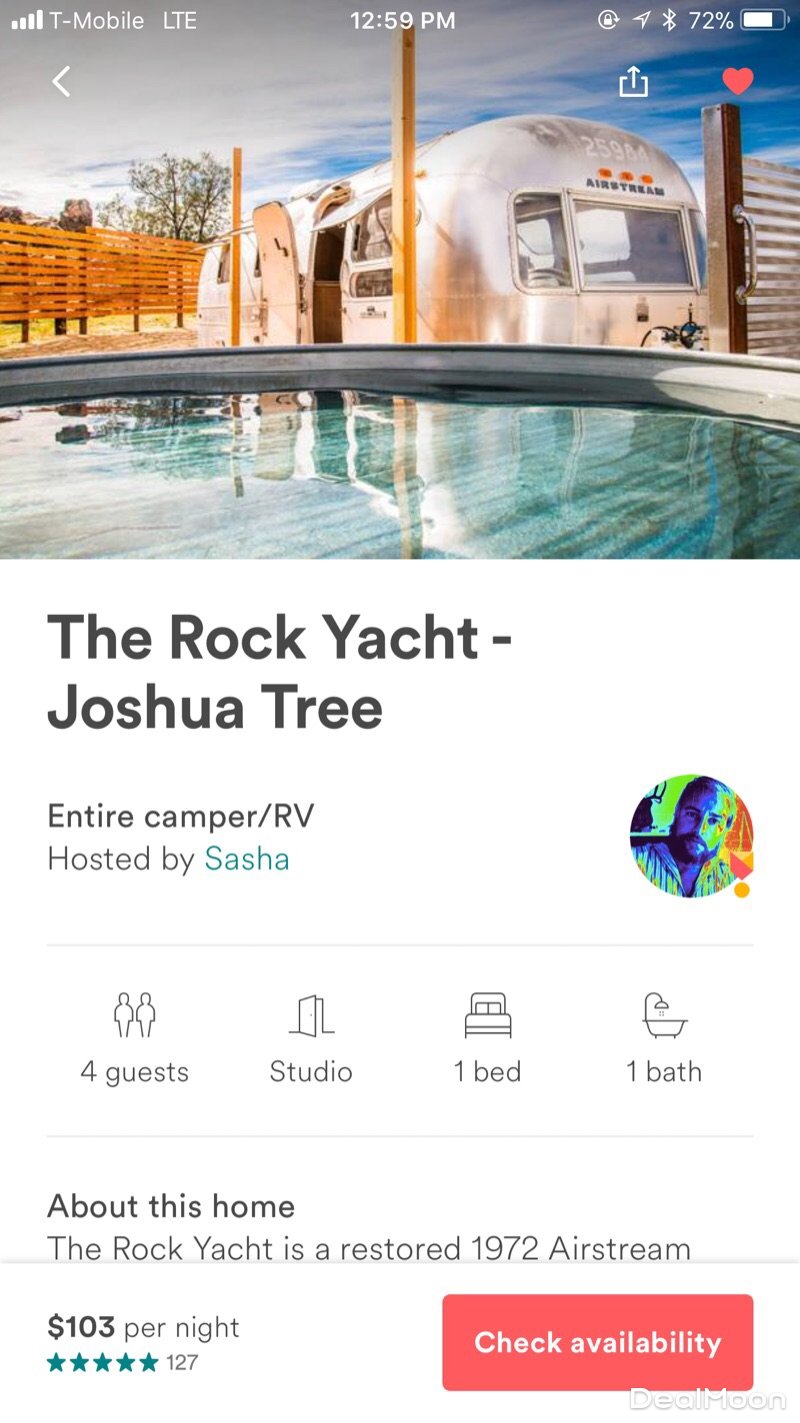Share this Rock Yacht listing
The width and height of the screenshot is (800, 1423).
coord(633,81)
